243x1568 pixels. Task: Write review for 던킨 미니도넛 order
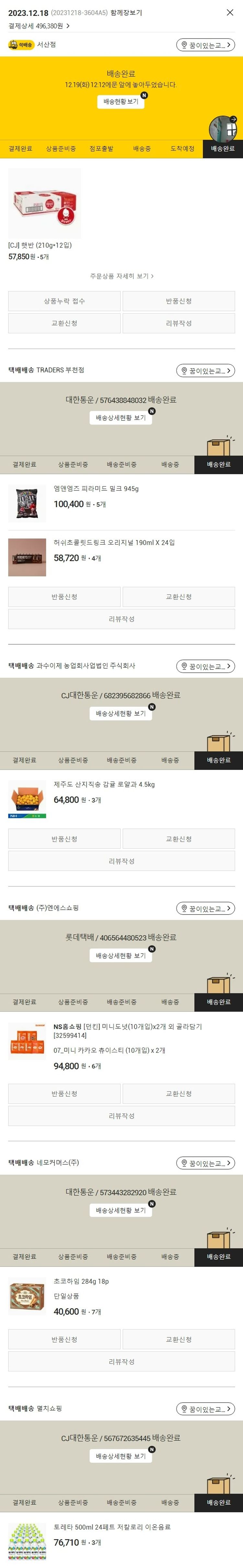(x=121, y=1116)
